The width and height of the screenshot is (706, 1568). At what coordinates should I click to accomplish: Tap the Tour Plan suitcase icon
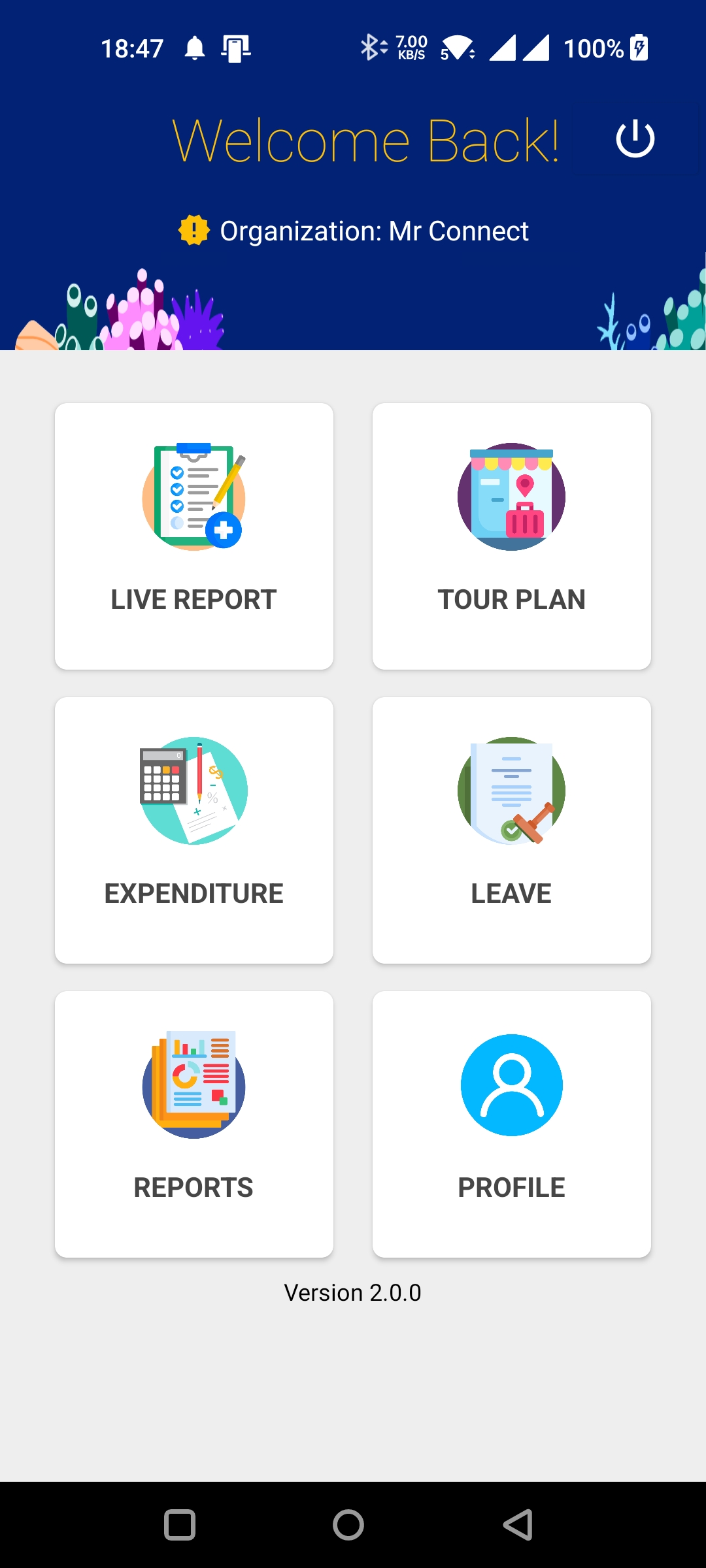pyautogui.click(x=512, y=497)
